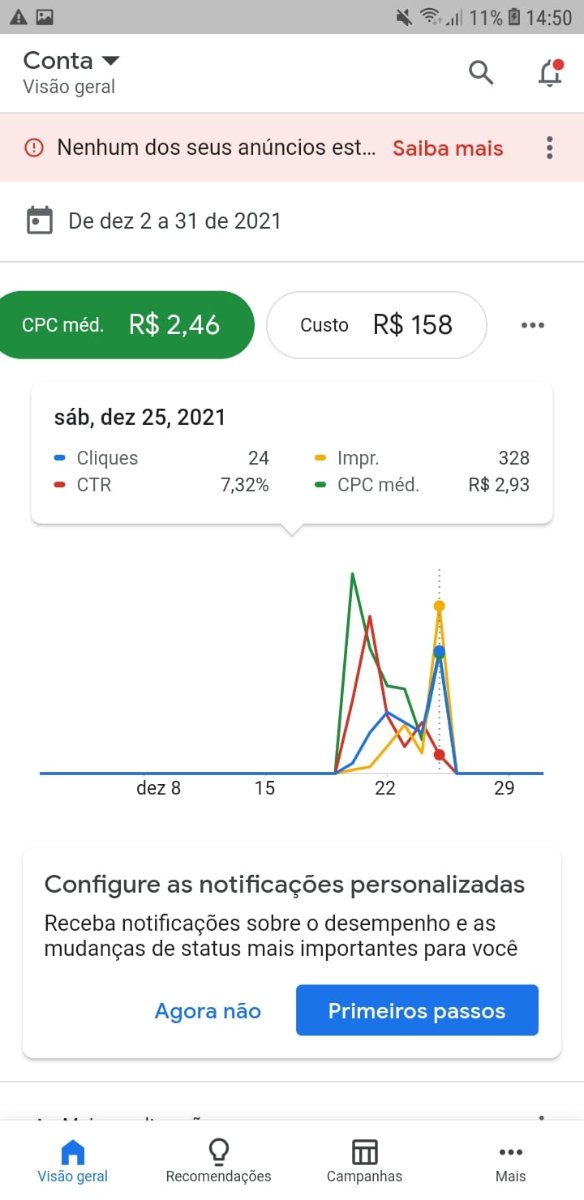Viewport: 584px width, 1200px height.
Task: Change the date range dez 2 a 31
Action: coord(154,221)
